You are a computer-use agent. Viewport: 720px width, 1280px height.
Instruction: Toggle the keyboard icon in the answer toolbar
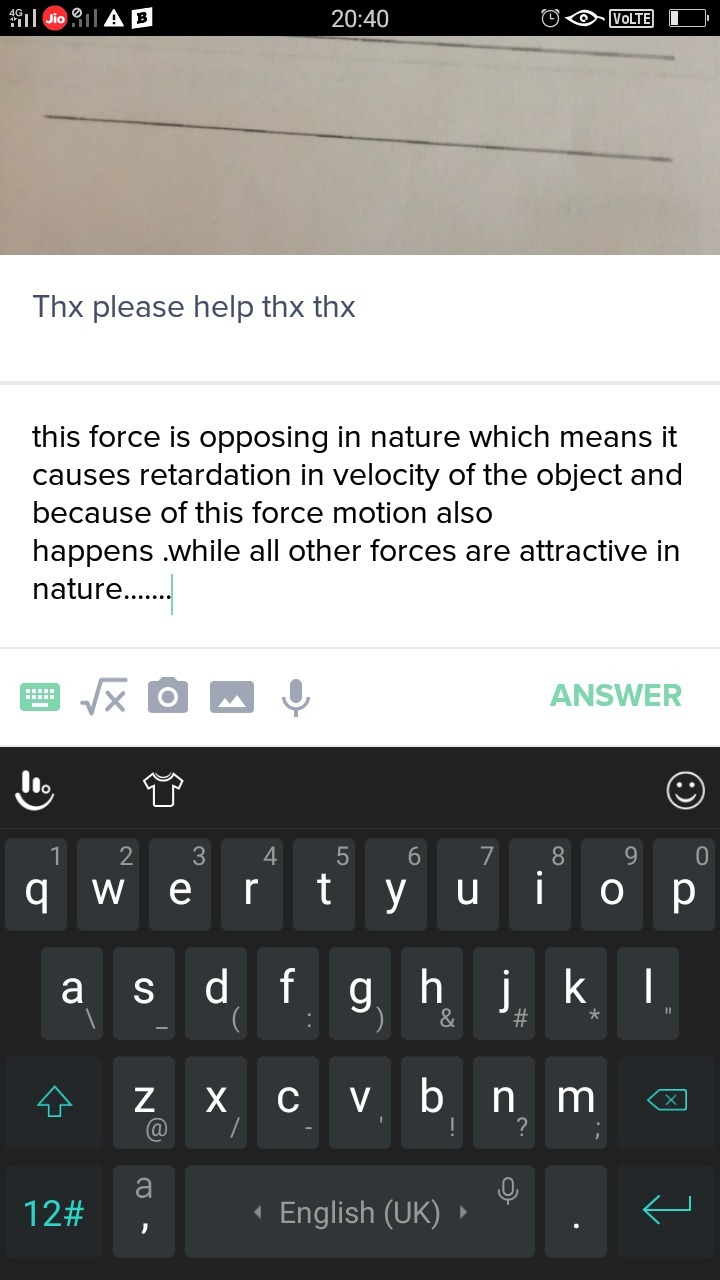pyautogui.click(x=40, y=697)
